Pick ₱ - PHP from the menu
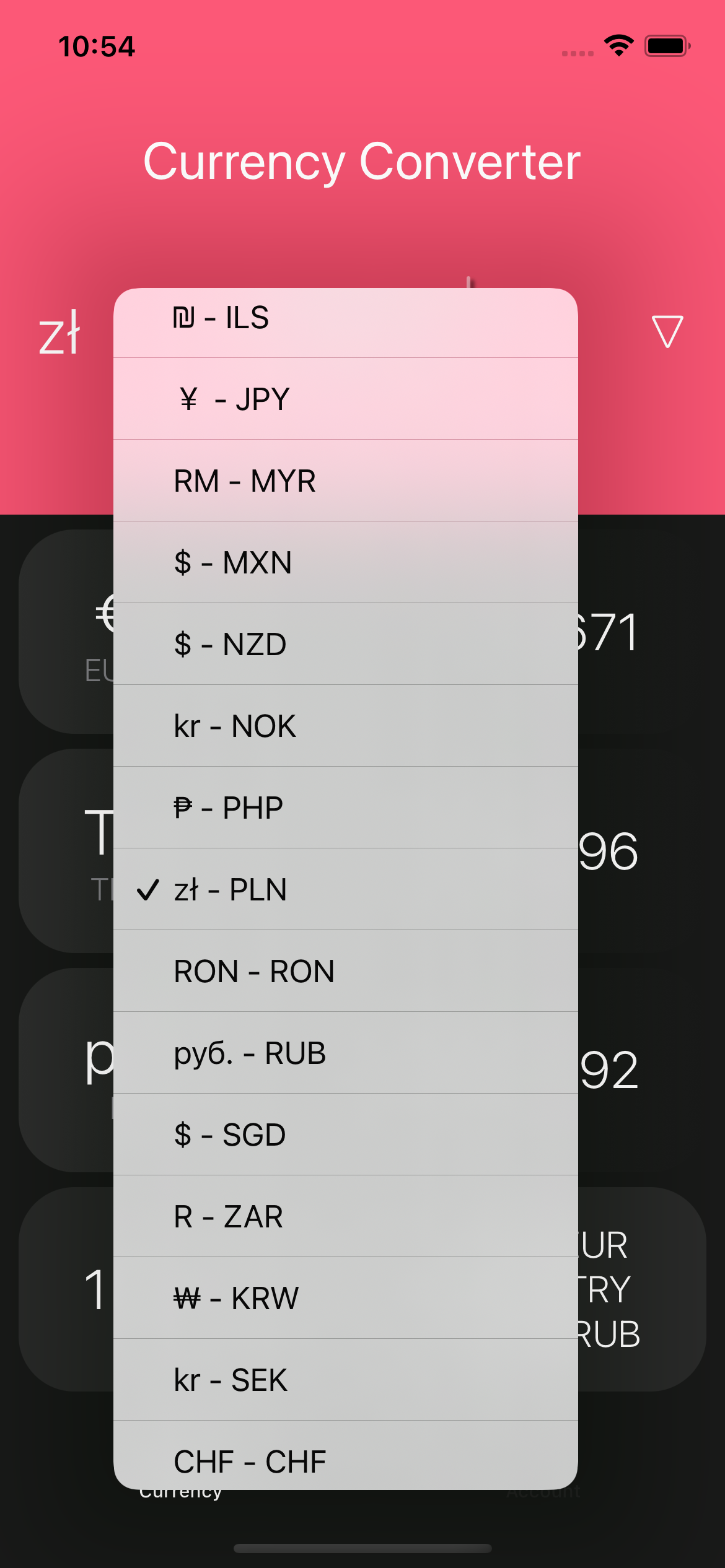The height and width of the screenshot is (1568, 725). click(346, 808)
